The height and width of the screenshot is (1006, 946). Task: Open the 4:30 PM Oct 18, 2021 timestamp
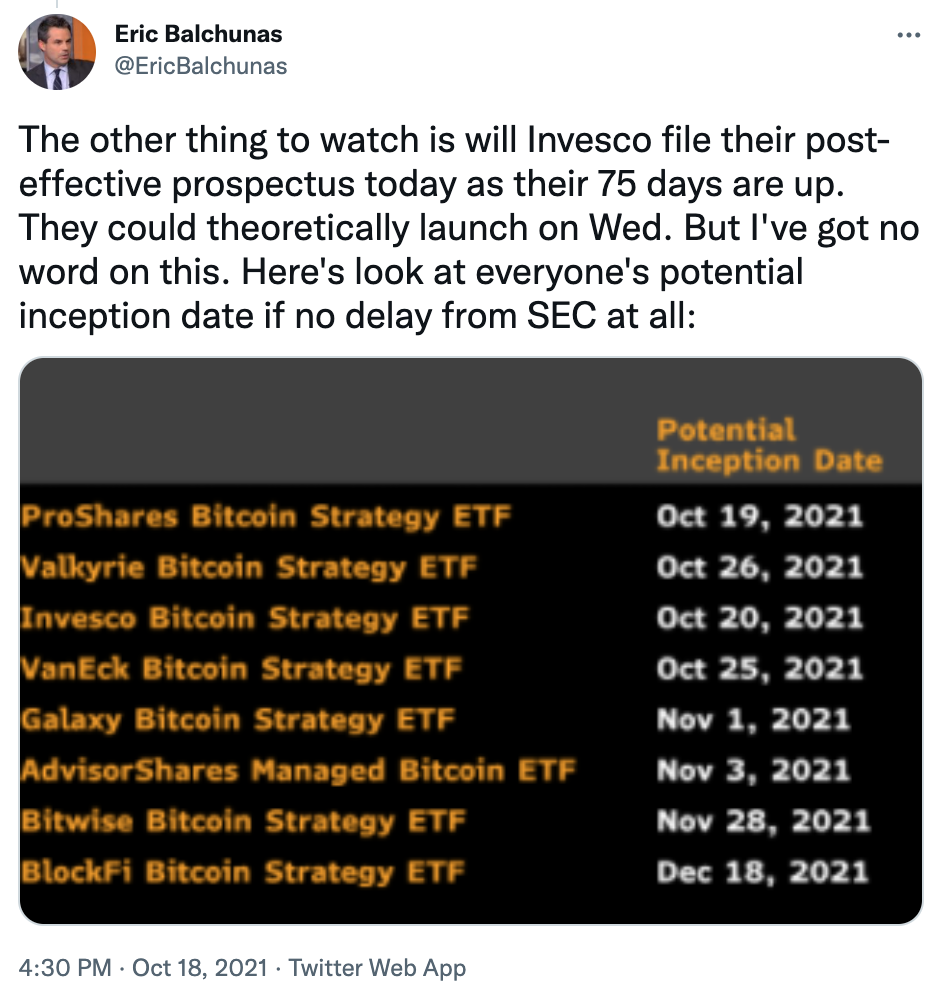[x=143, y=968]
